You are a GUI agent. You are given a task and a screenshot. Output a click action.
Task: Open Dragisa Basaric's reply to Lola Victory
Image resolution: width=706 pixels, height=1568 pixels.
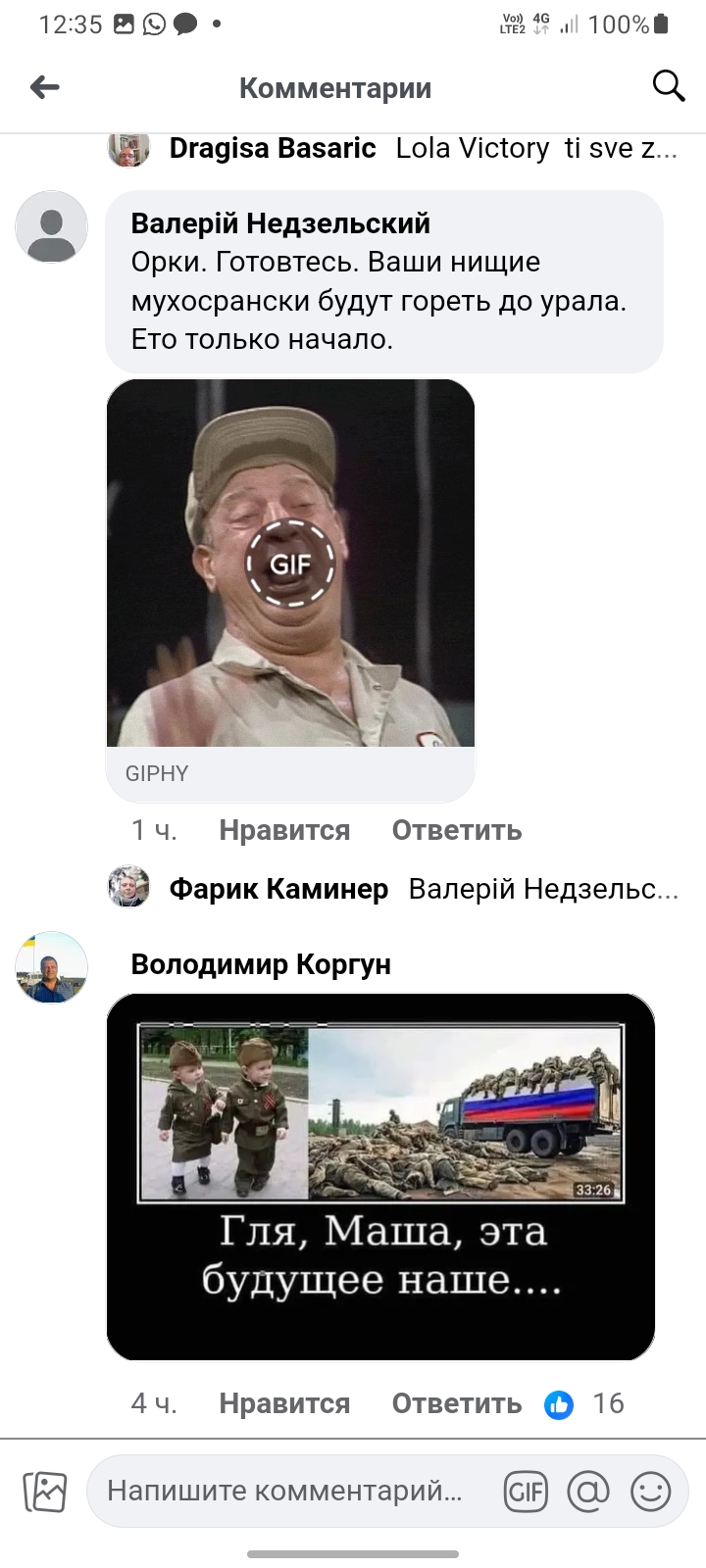[393, 148]
